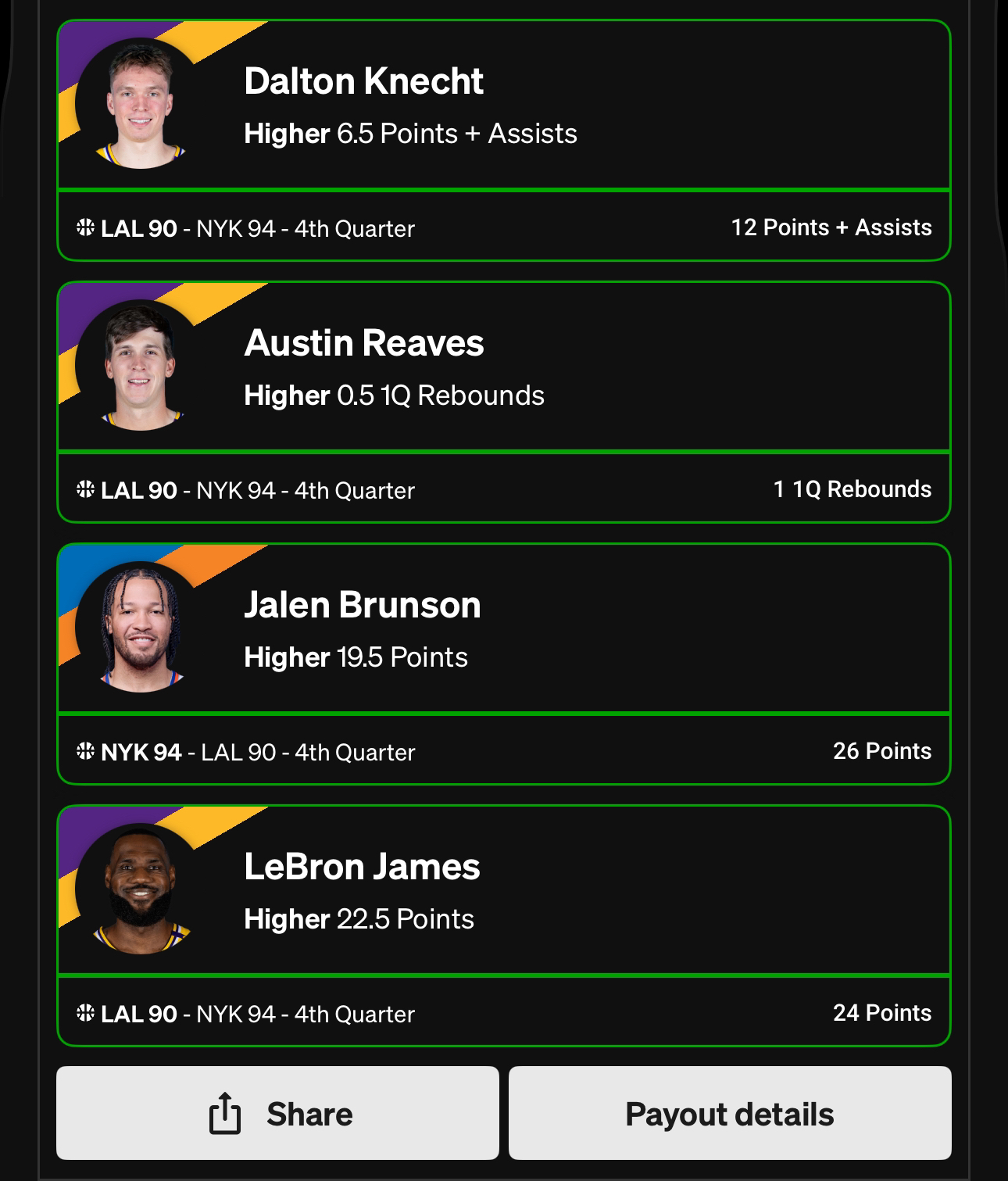Open Payout details
Viewport: 1008px width, 1181px height.
coord(730,1113)
